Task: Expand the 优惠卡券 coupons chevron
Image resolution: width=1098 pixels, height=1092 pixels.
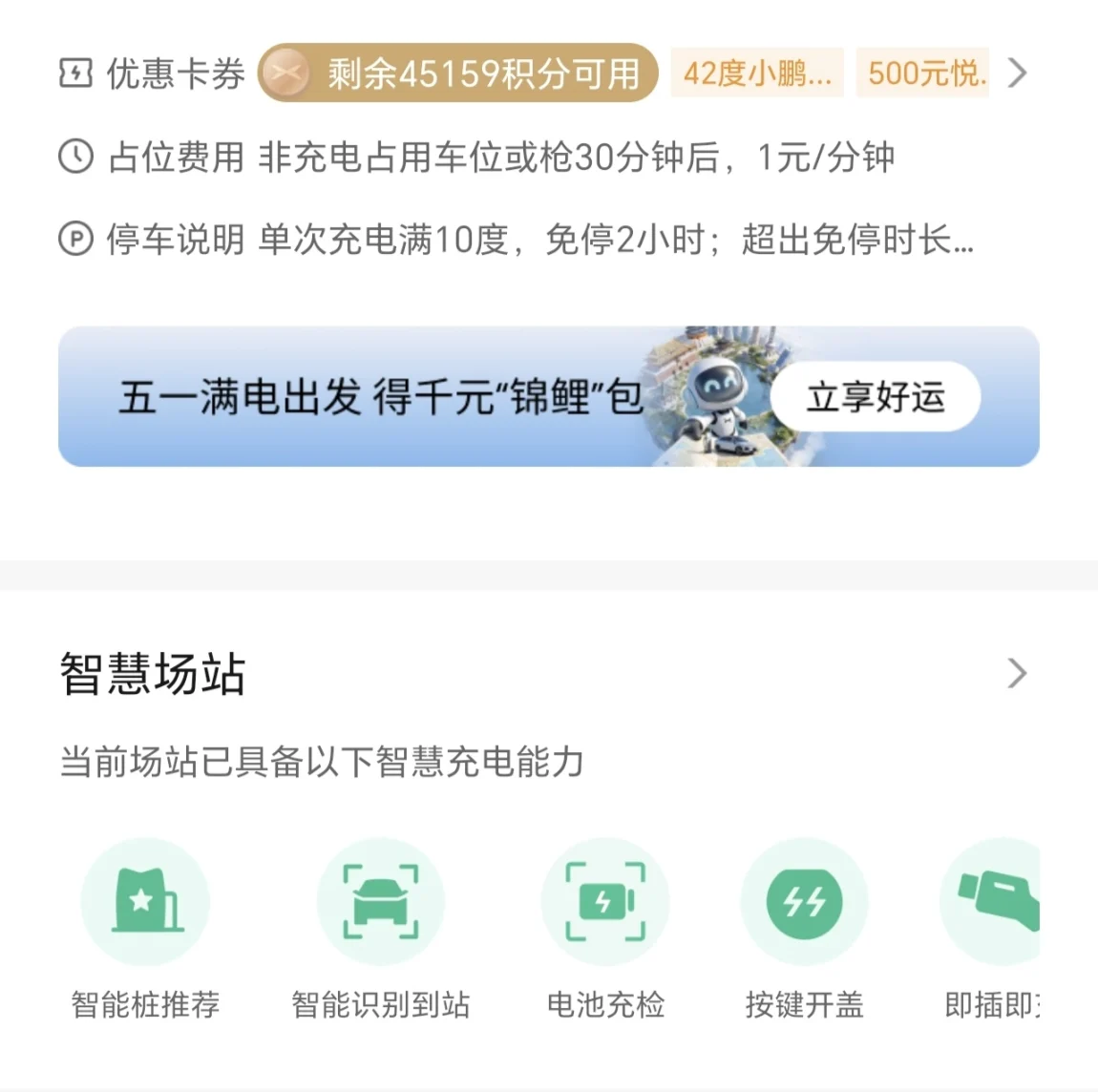Action: tap(1018, 73)
